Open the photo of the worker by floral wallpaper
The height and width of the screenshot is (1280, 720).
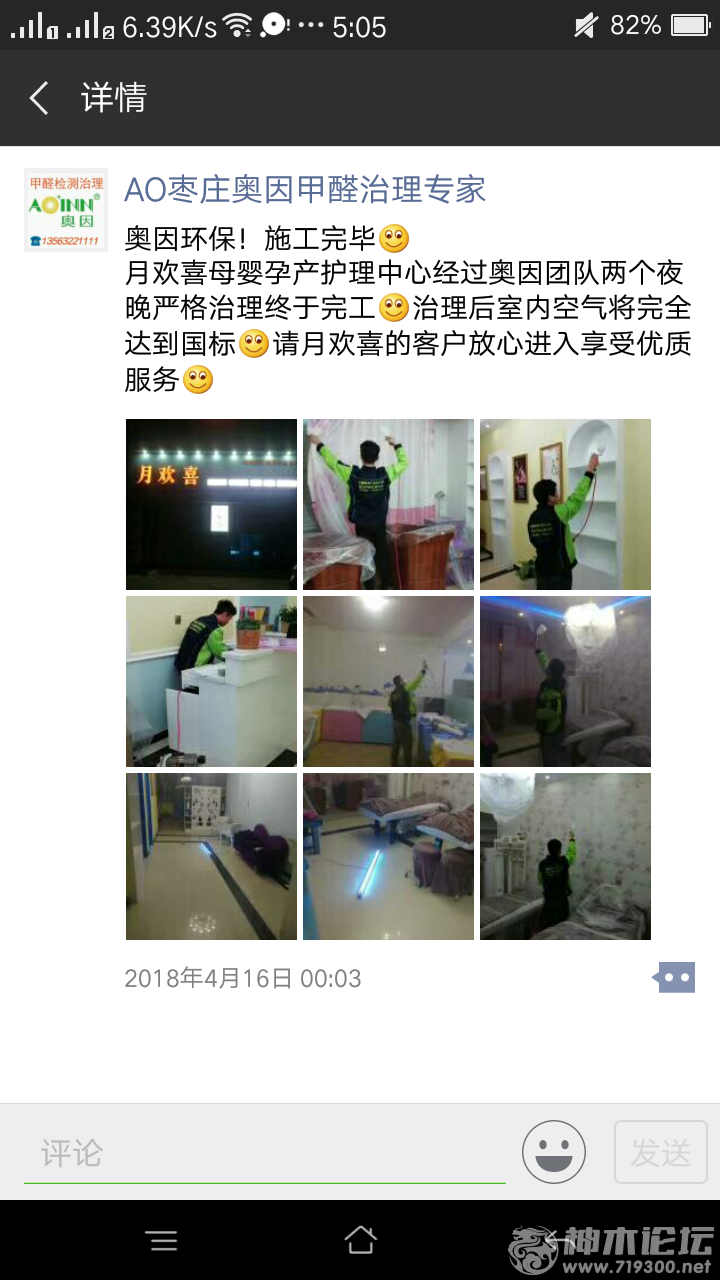[565, 856]
